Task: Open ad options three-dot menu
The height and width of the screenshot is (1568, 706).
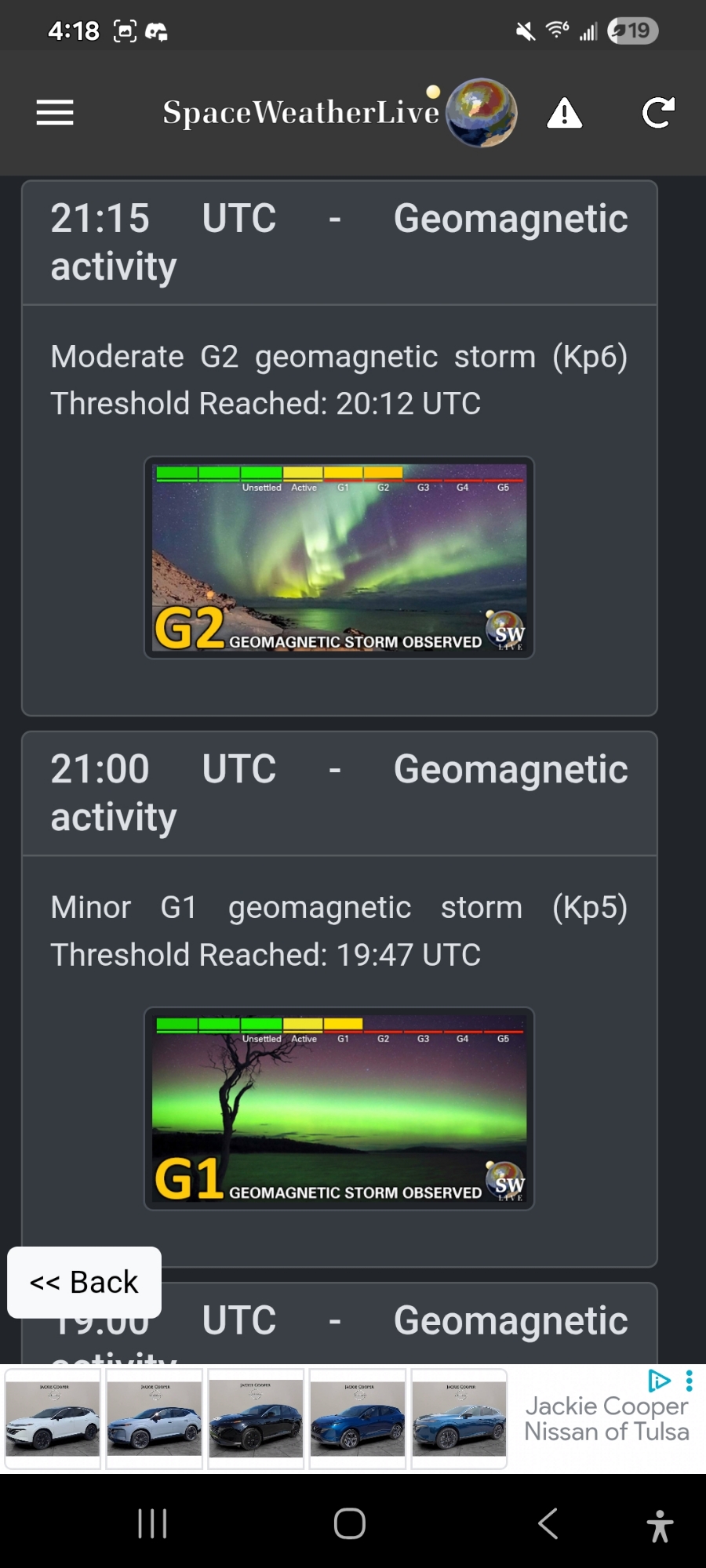Action: (689, 1381)
